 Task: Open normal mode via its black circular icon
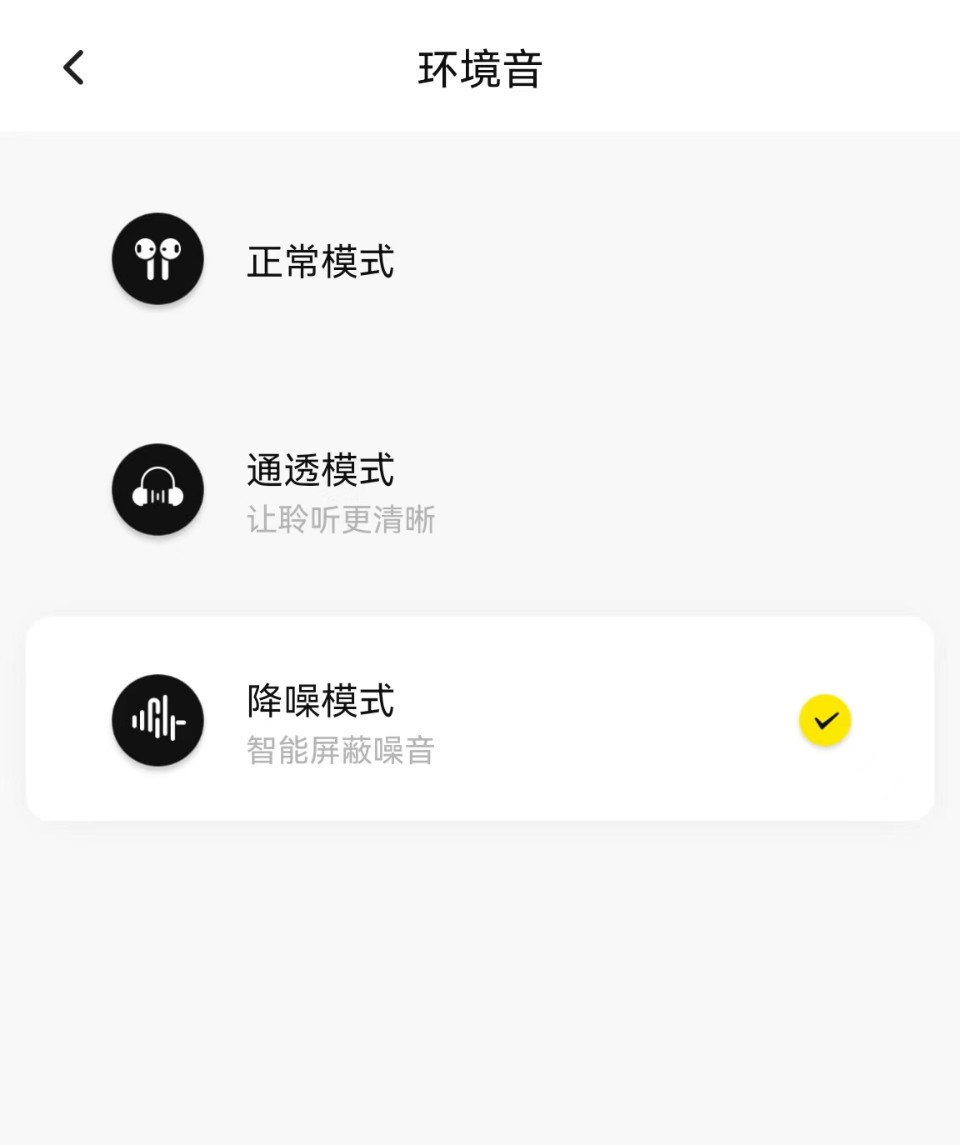(x=157, y=258)
